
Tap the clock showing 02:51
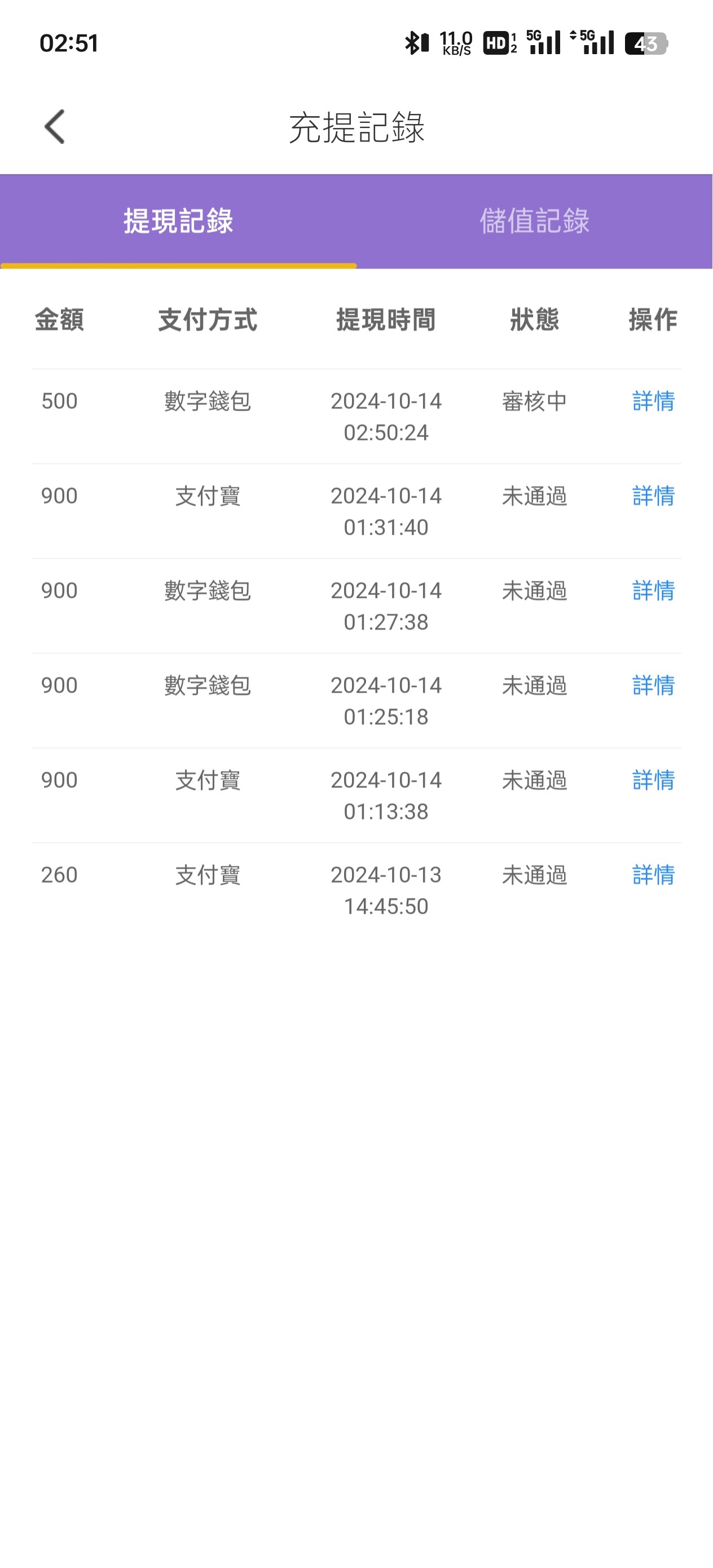pos(69,43)
